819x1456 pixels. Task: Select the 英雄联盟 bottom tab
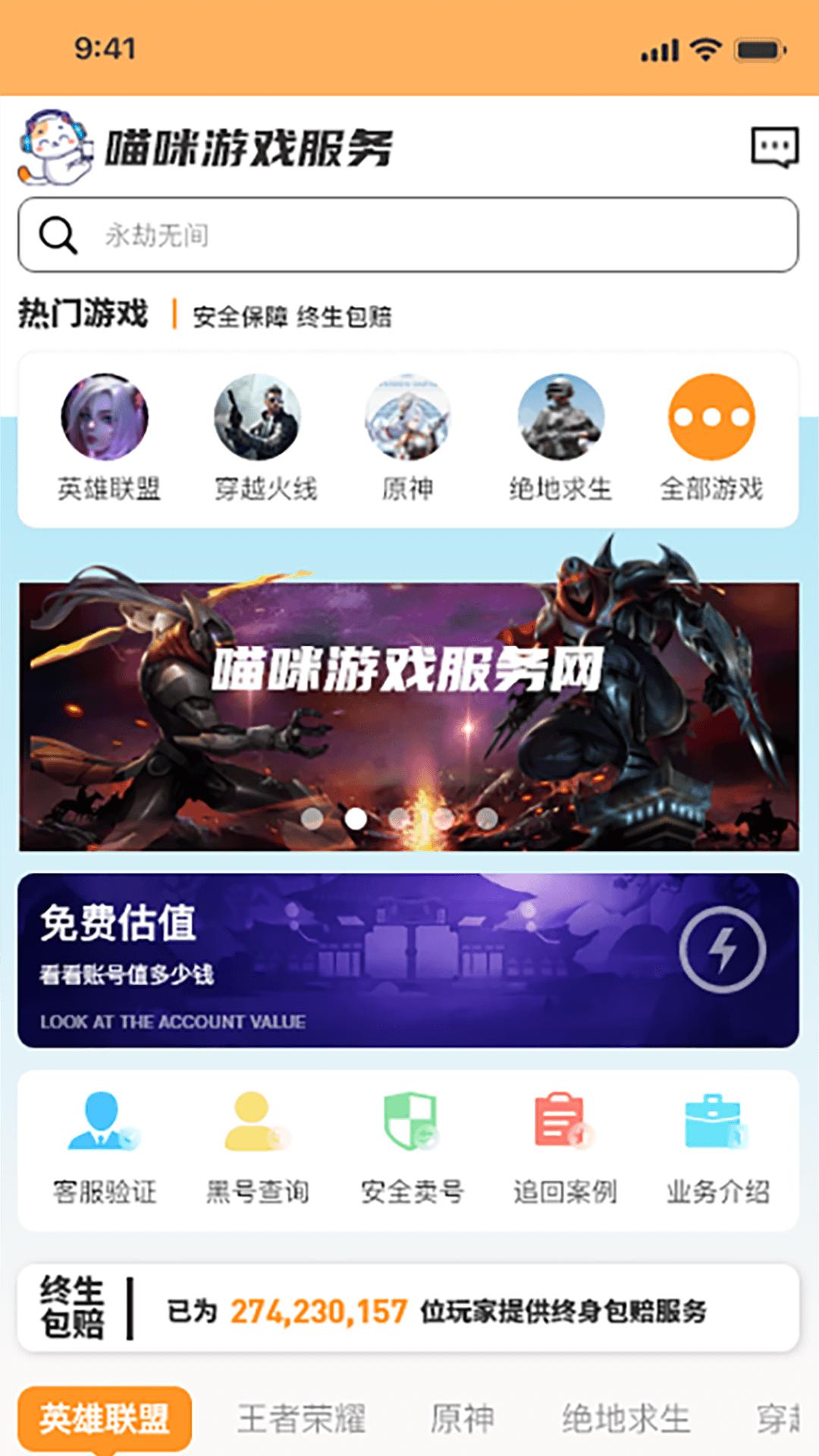105,1418
